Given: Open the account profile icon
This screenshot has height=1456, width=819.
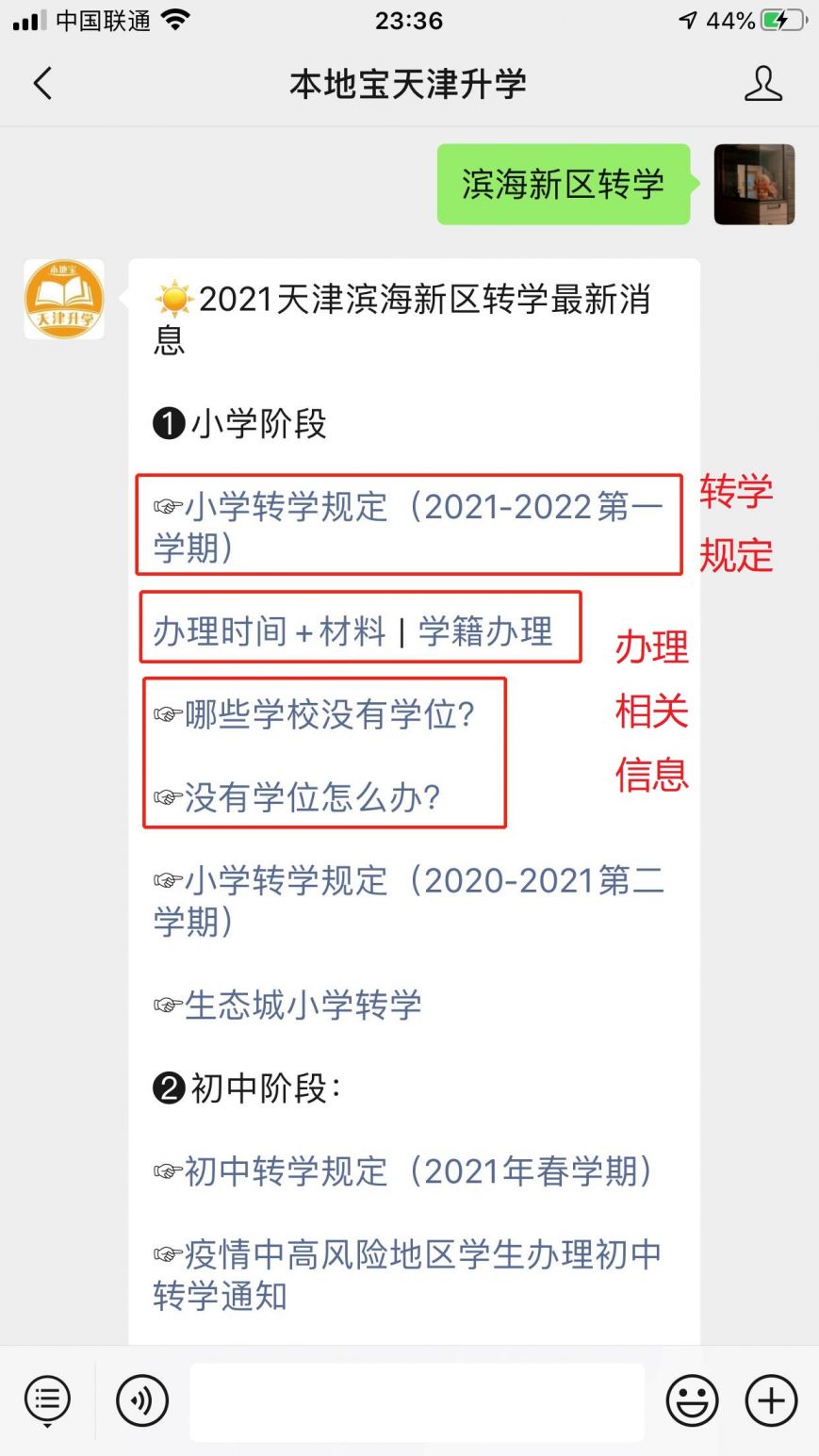Looking at the screenshot, I should (762, 84).
